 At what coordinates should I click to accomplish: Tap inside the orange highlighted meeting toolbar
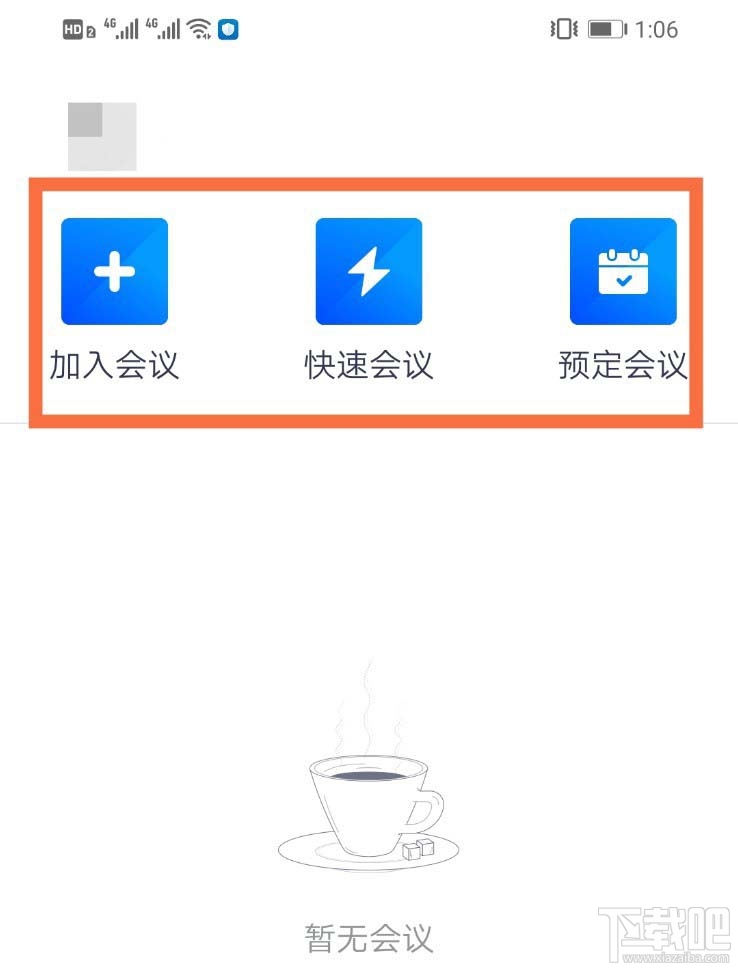click(368, 295)
